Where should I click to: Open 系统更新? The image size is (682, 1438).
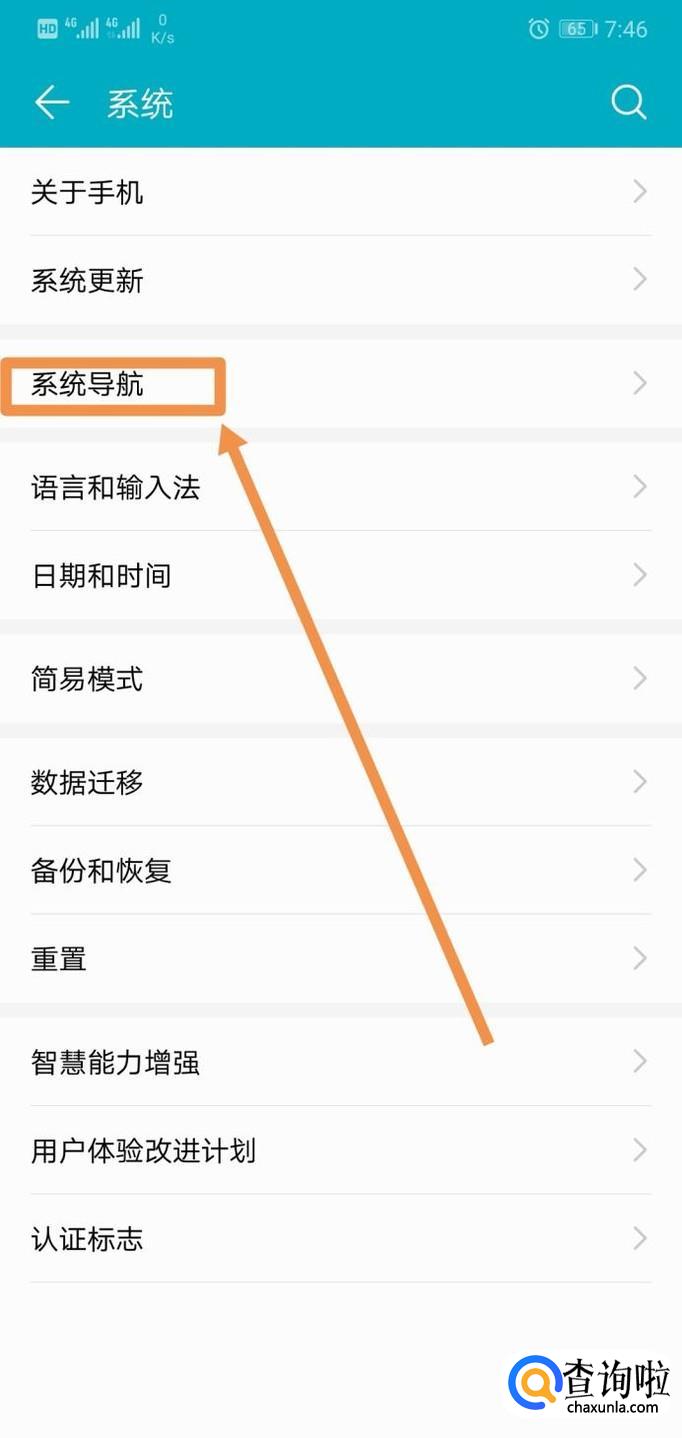coord(341,280)
